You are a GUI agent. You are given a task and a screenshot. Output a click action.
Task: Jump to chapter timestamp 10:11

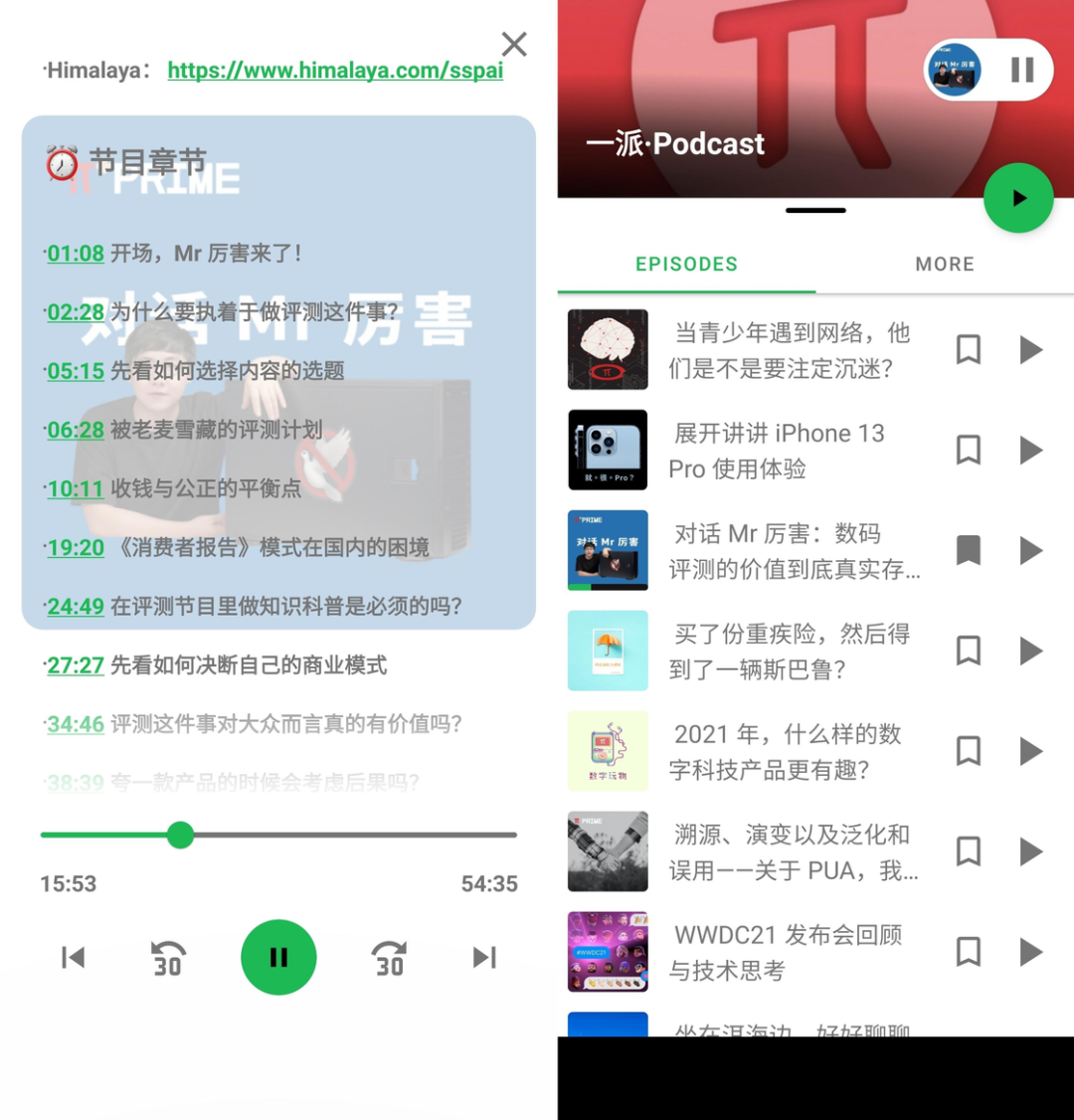click(76, 488)
